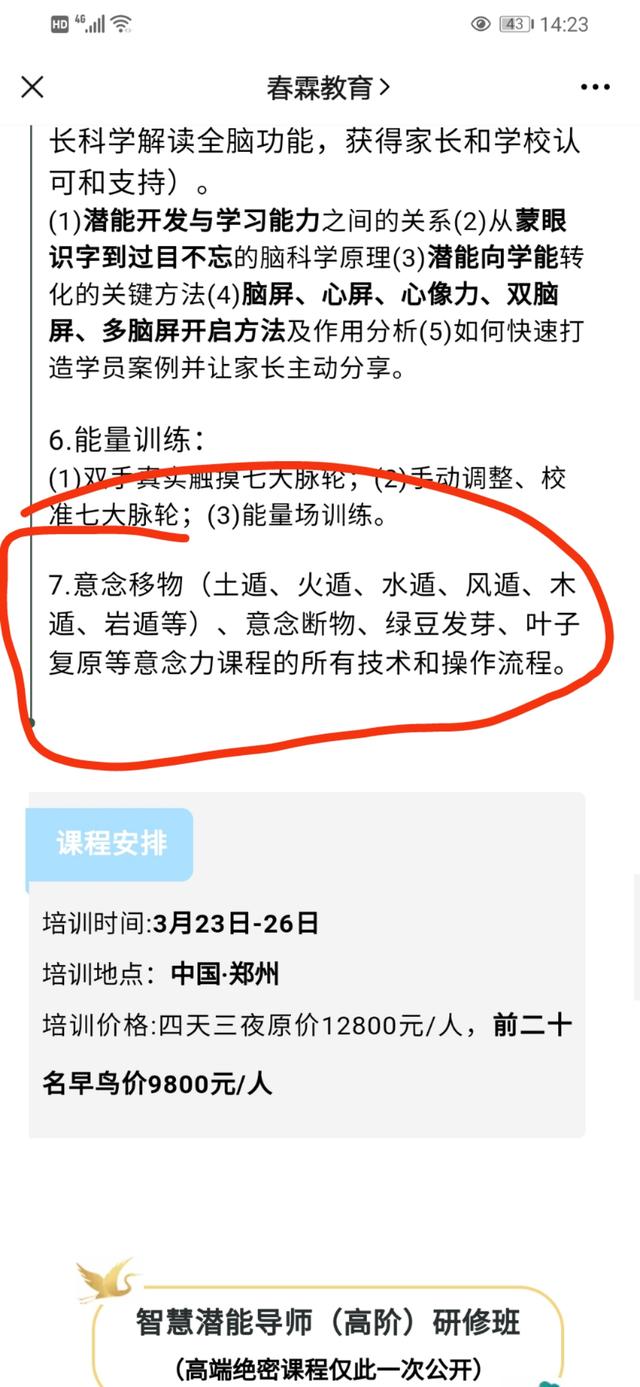Open the 春霖教育 account profile
This screenshot has width=640, height=1387.
tap(327, 87)
